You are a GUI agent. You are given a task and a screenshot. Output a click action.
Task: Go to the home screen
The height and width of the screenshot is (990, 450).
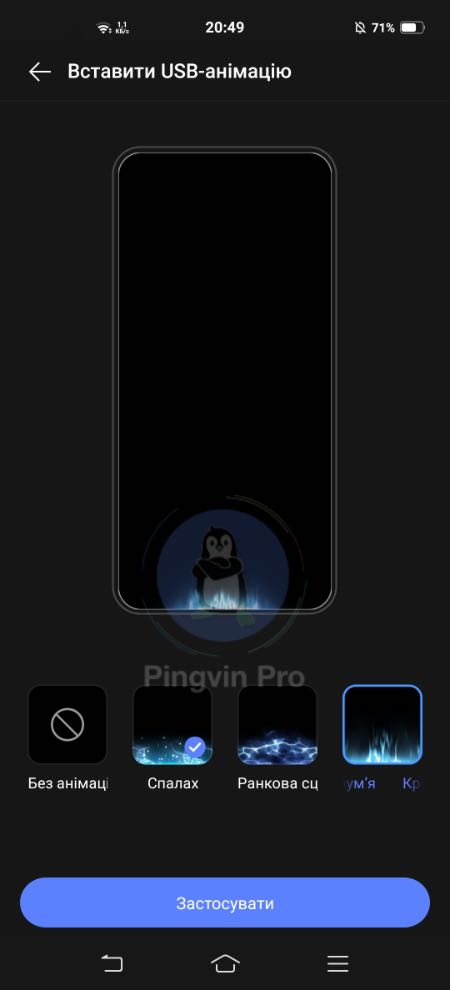(225, 963)
